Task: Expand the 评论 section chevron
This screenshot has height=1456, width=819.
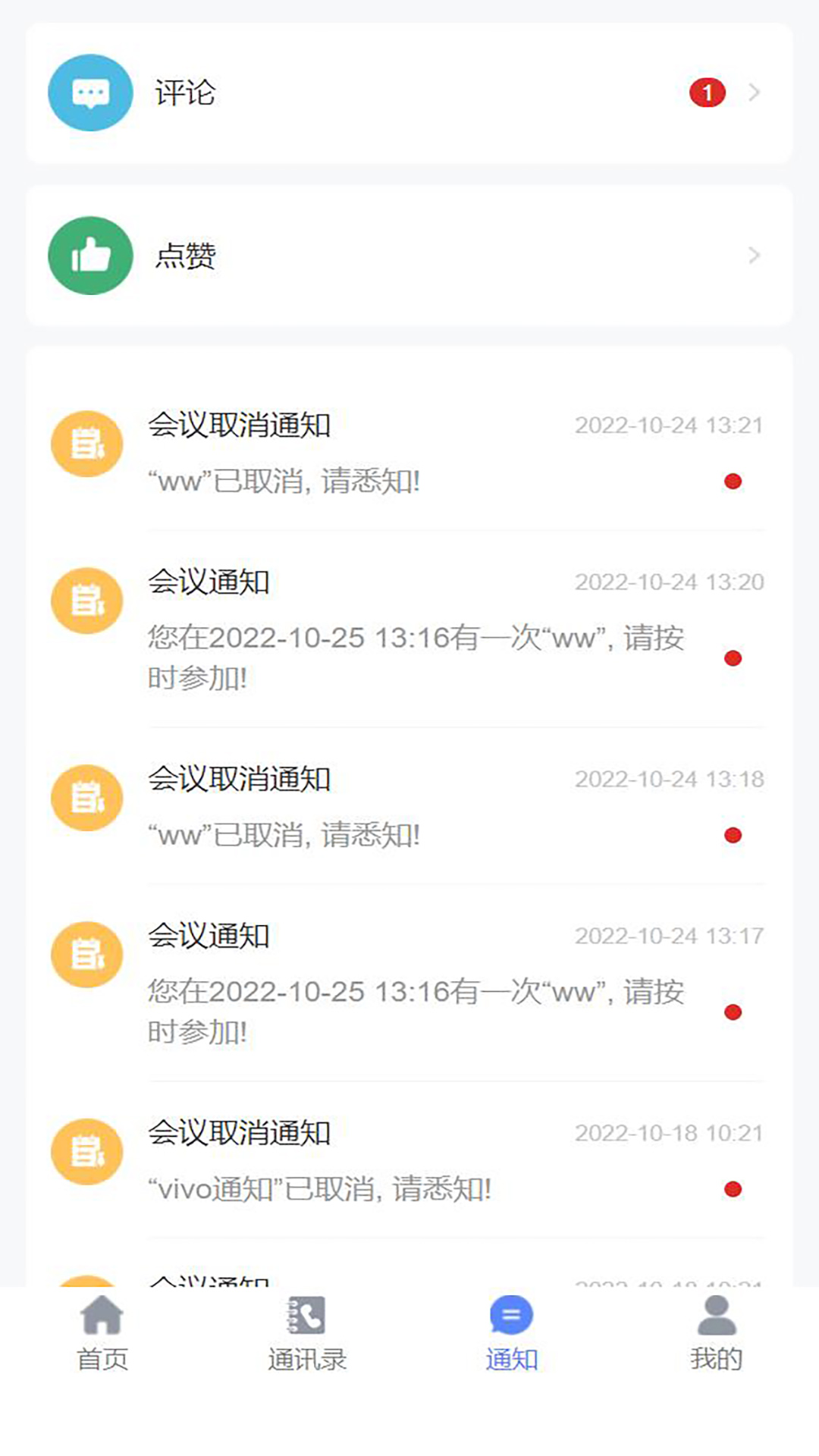Action: [x=754, y=93]
